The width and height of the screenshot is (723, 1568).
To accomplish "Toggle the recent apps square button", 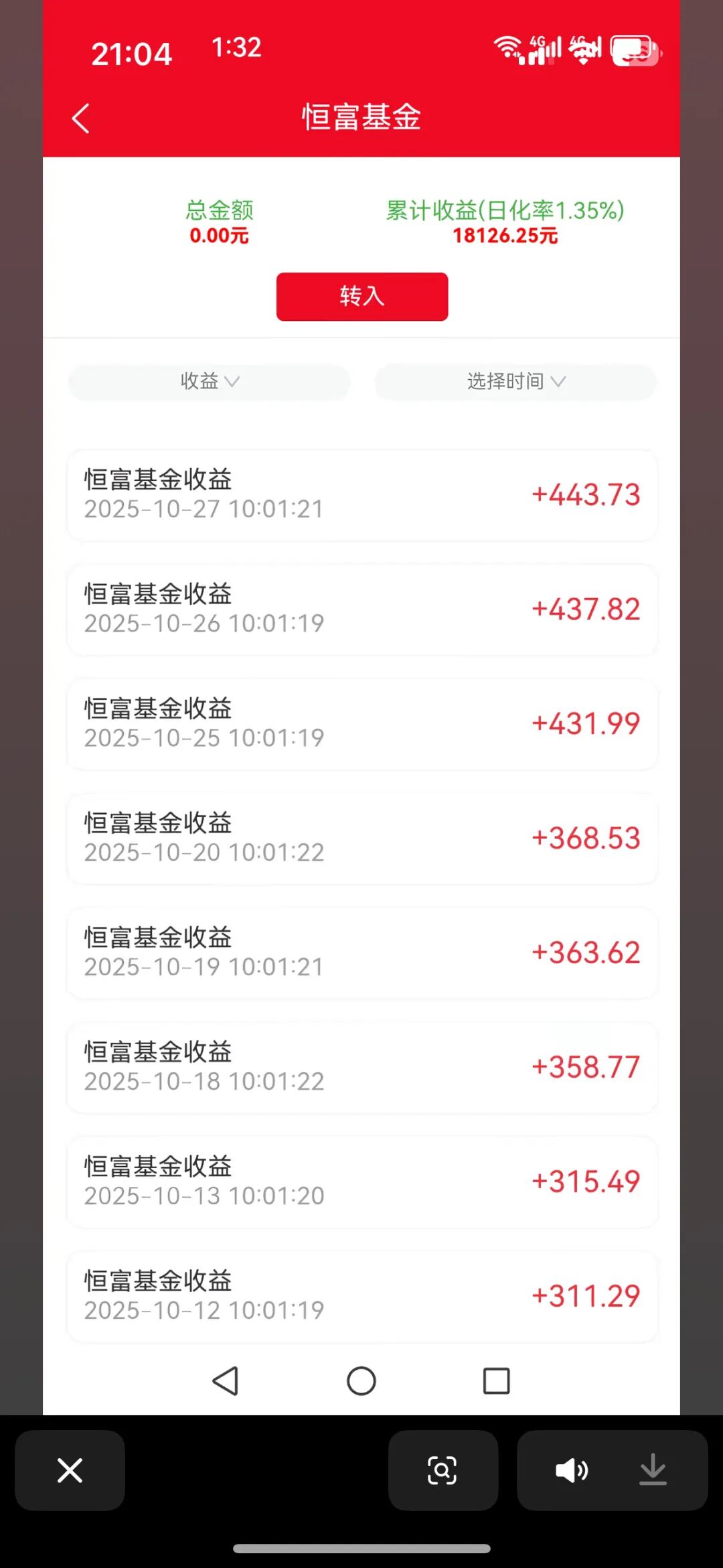I will pos(496,1380).
